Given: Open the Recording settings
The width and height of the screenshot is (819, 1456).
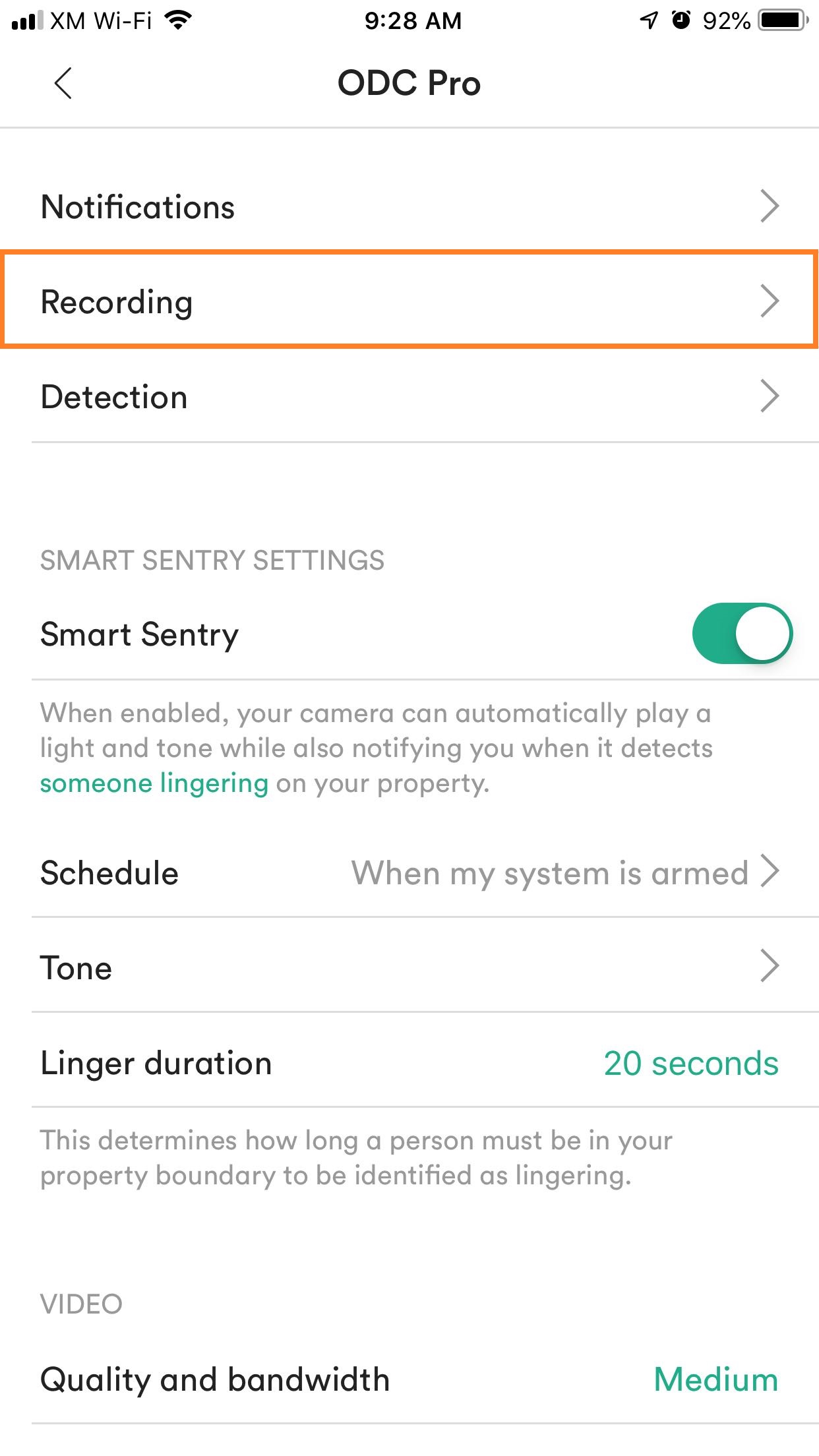Looking at the screenshot, I should tap(409, 302).
